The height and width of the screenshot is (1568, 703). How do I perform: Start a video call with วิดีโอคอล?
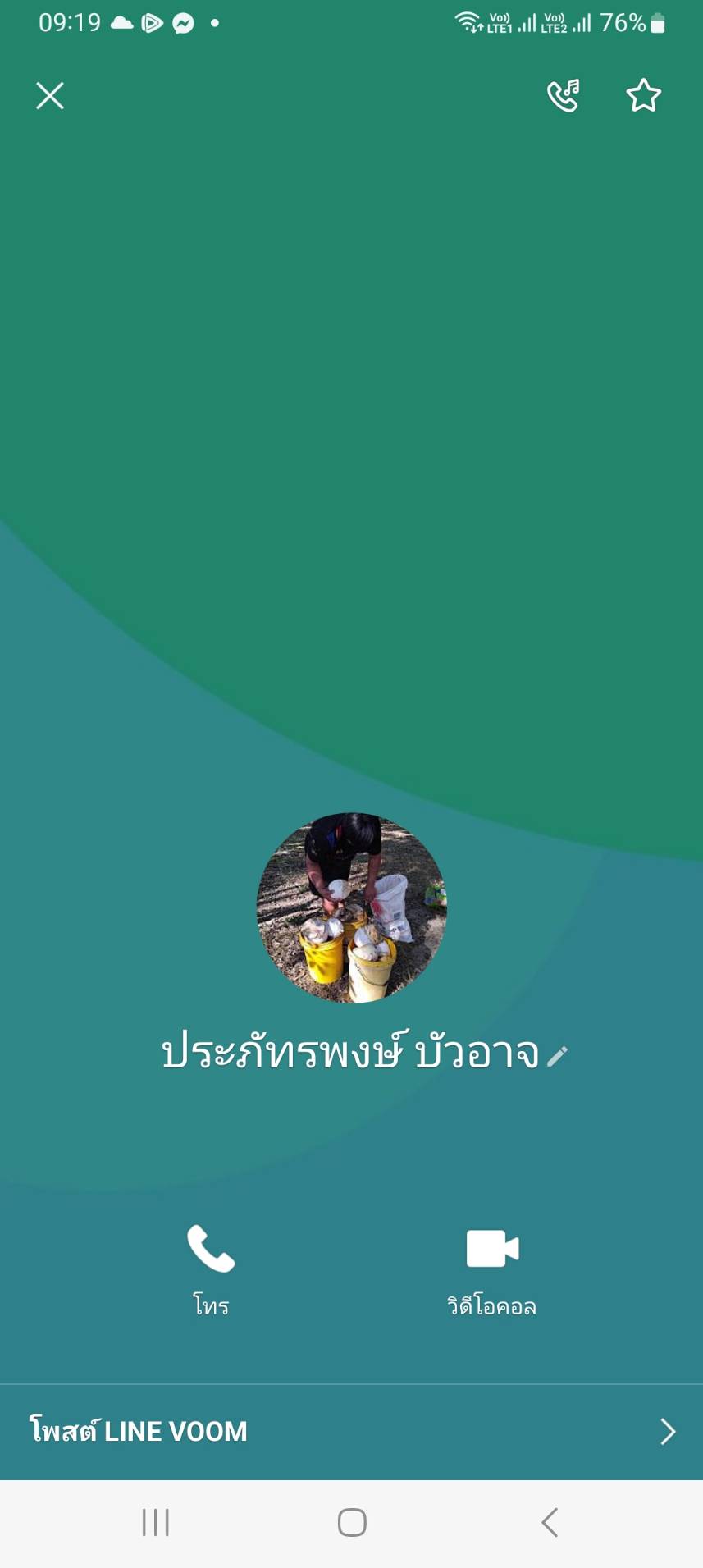click(x=492, y=1267)
